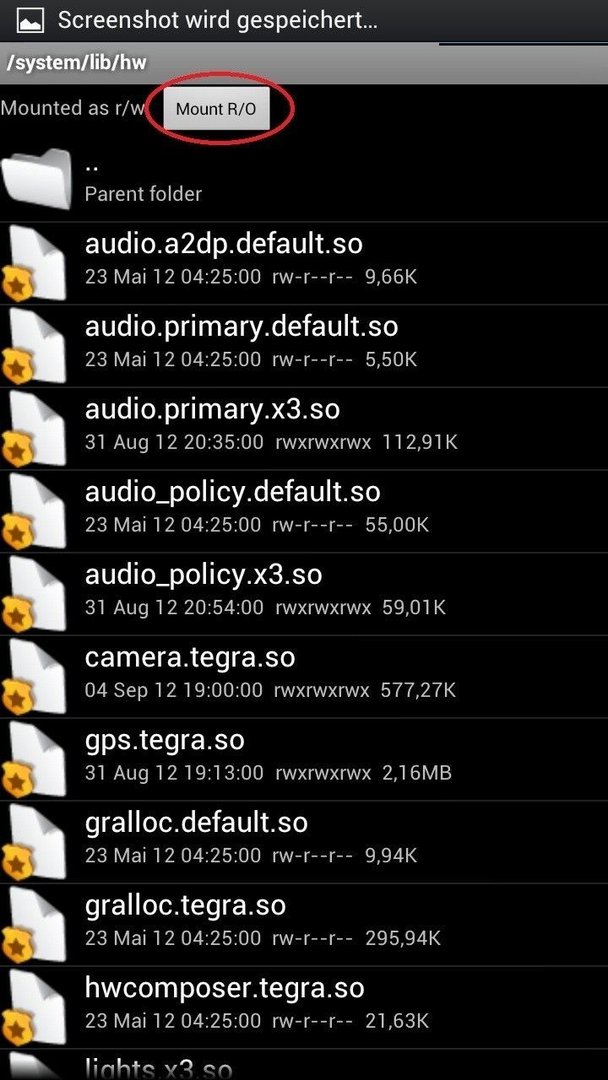Select the camera.tegra.so file
The image size is (608, 1080).
pyautogui.click(x=304, y=676)
